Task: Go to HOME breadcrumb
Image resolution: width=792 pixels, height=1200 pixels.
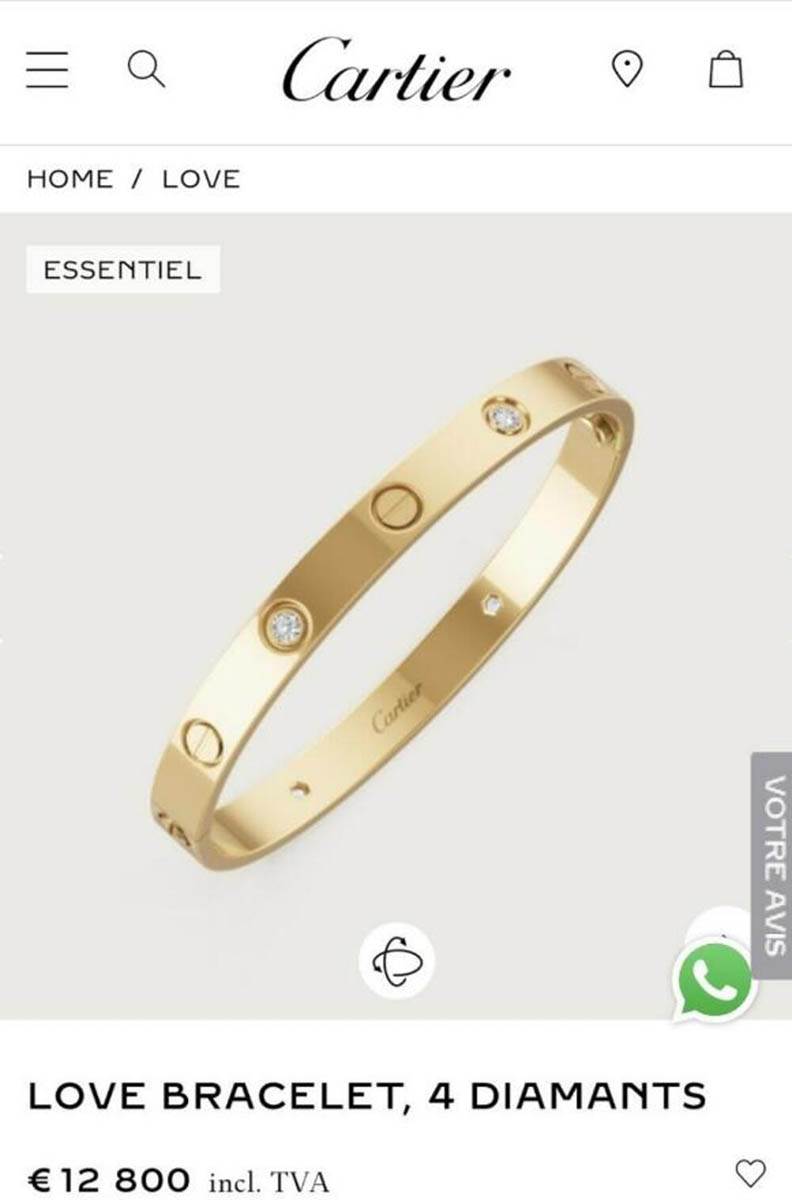Action: [70, 179]
